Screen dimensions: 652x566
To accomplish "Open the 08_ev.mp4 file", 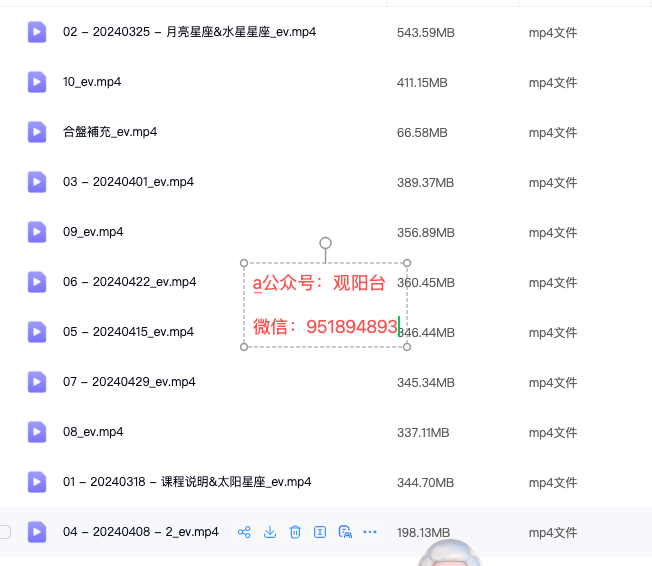I will tap(92, 432).
